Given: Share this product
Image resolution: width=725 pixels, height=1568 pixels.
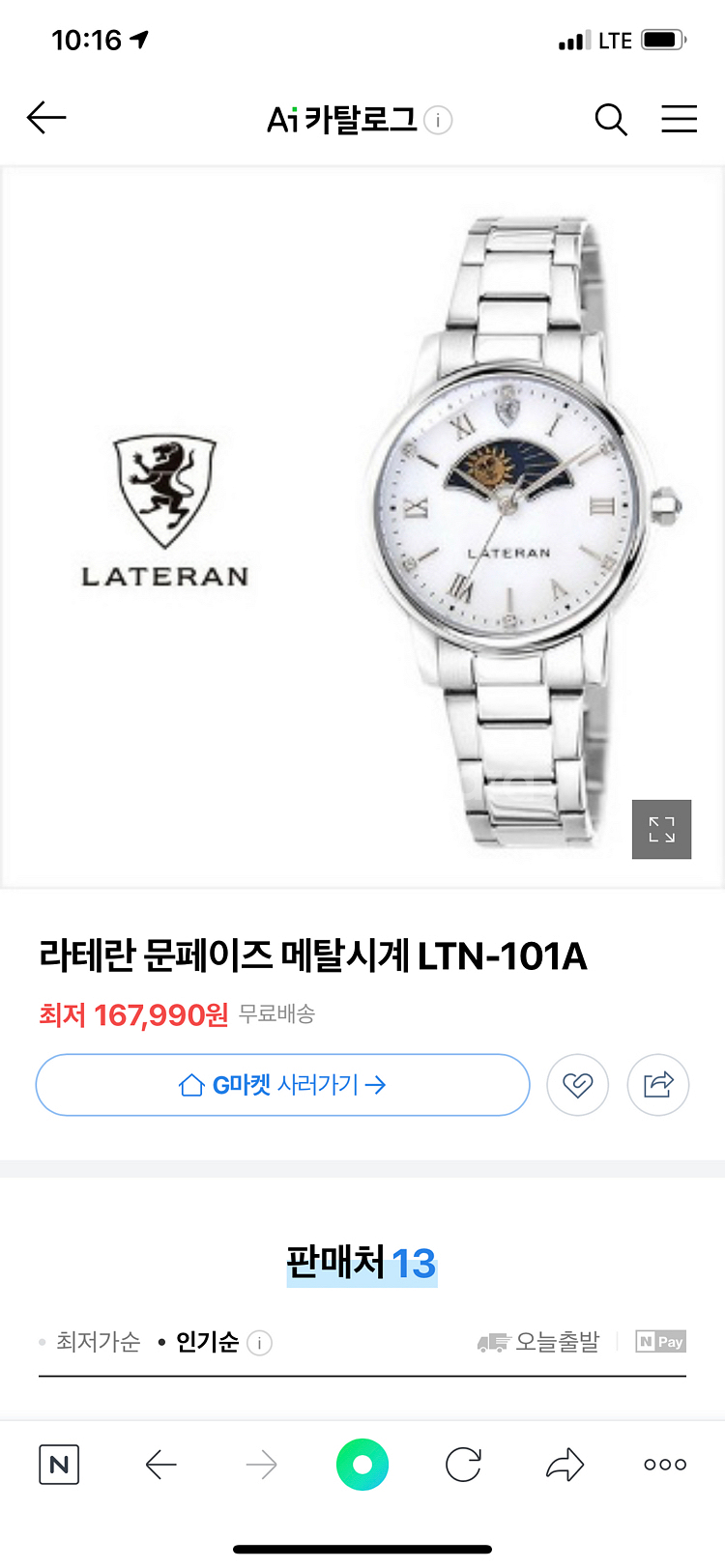Looking at the screenshot, I should 658,1085.
